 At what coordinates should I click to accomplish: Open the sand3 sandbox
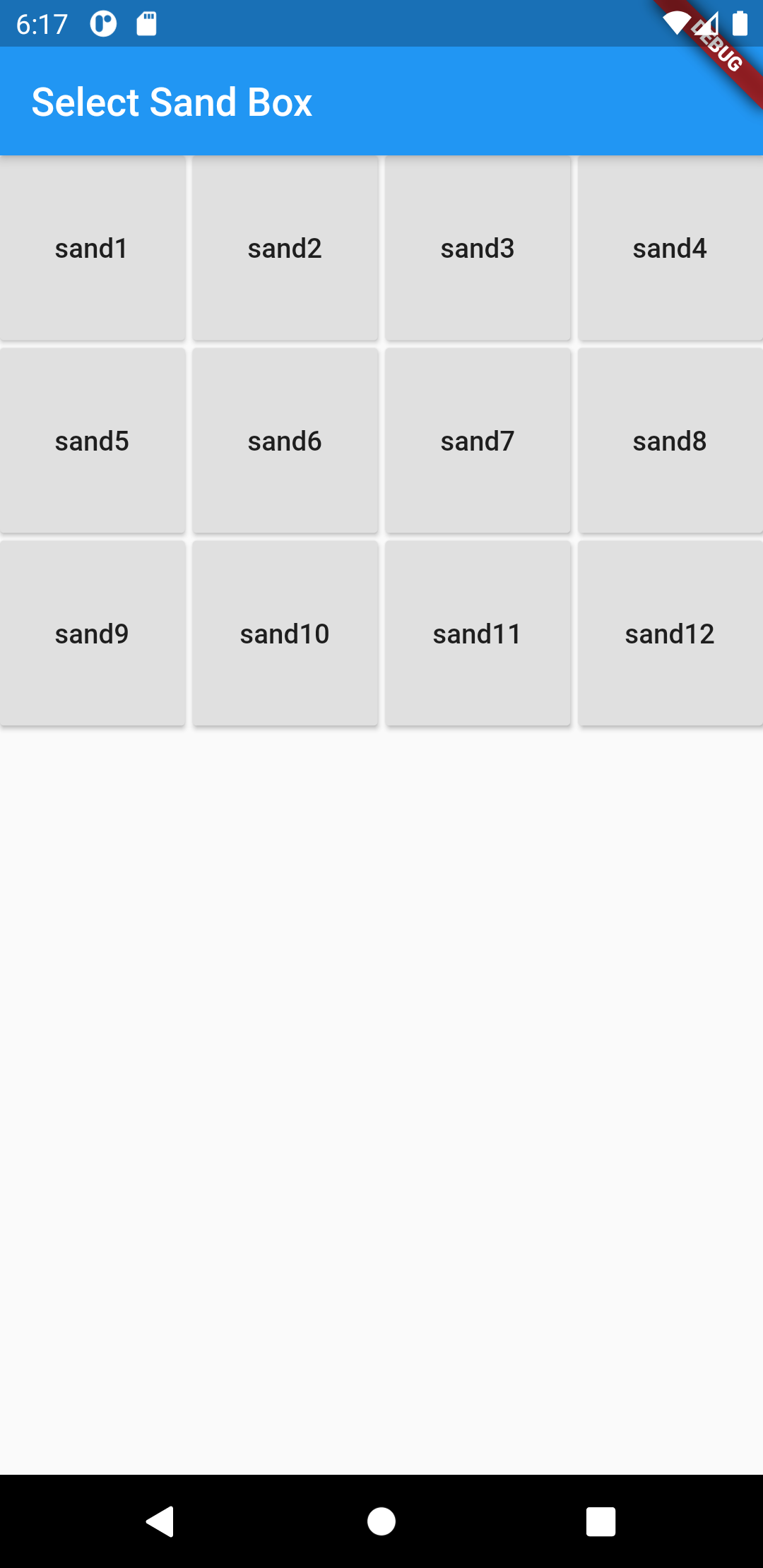[478, 248]
